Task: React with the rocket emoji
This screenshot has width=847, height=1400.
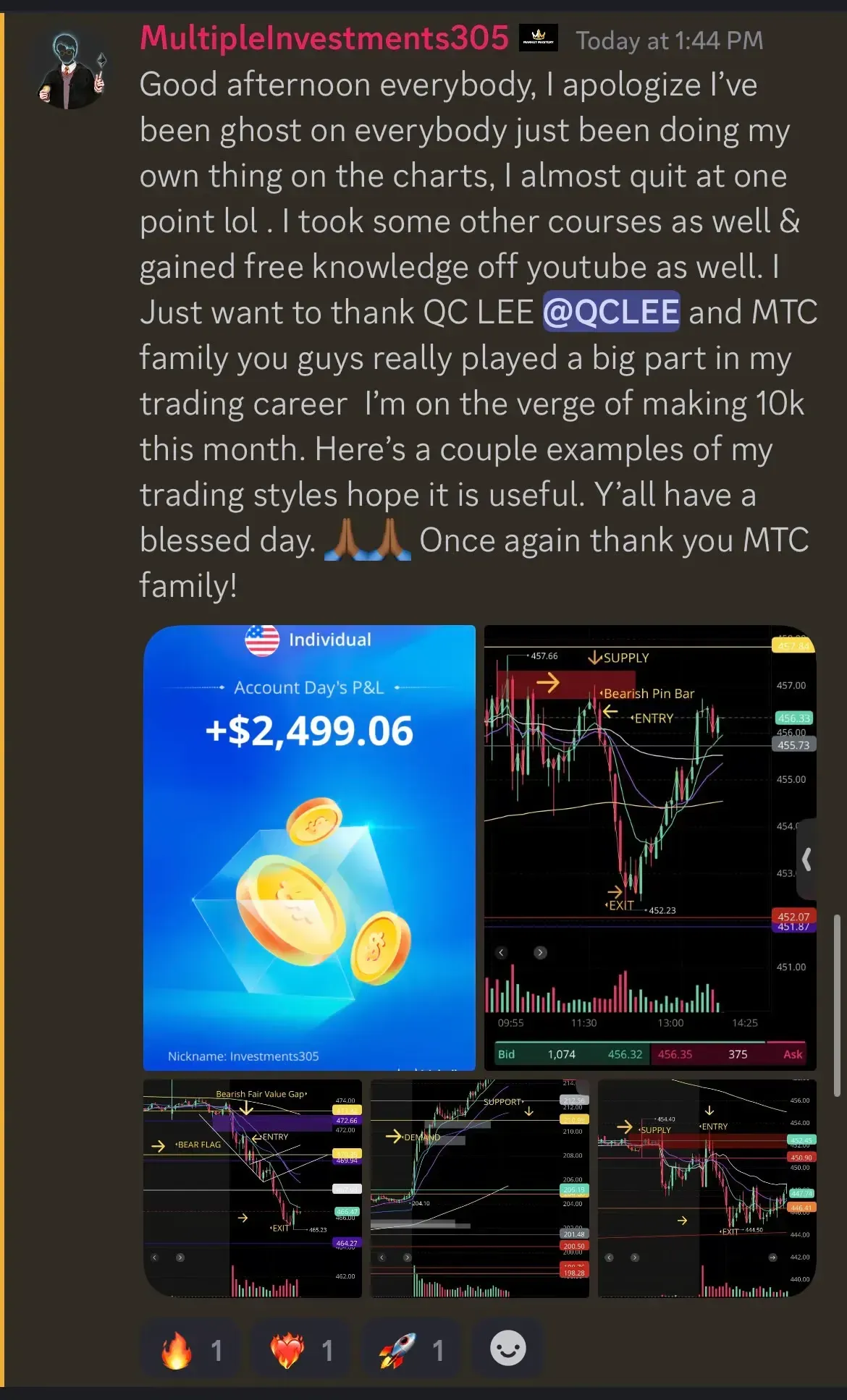Action: (x=412, y=1350)
